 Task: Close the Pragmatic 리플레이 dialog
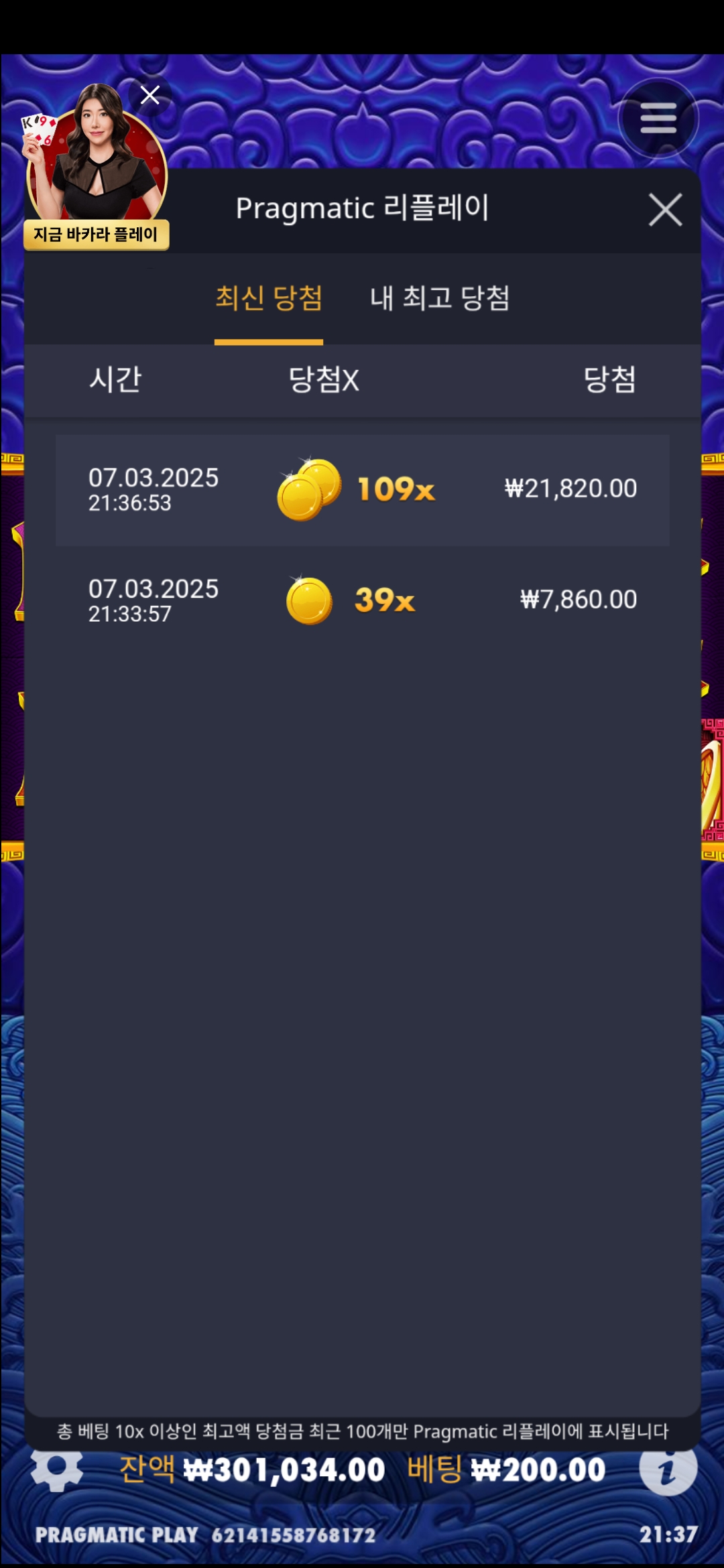665,210
